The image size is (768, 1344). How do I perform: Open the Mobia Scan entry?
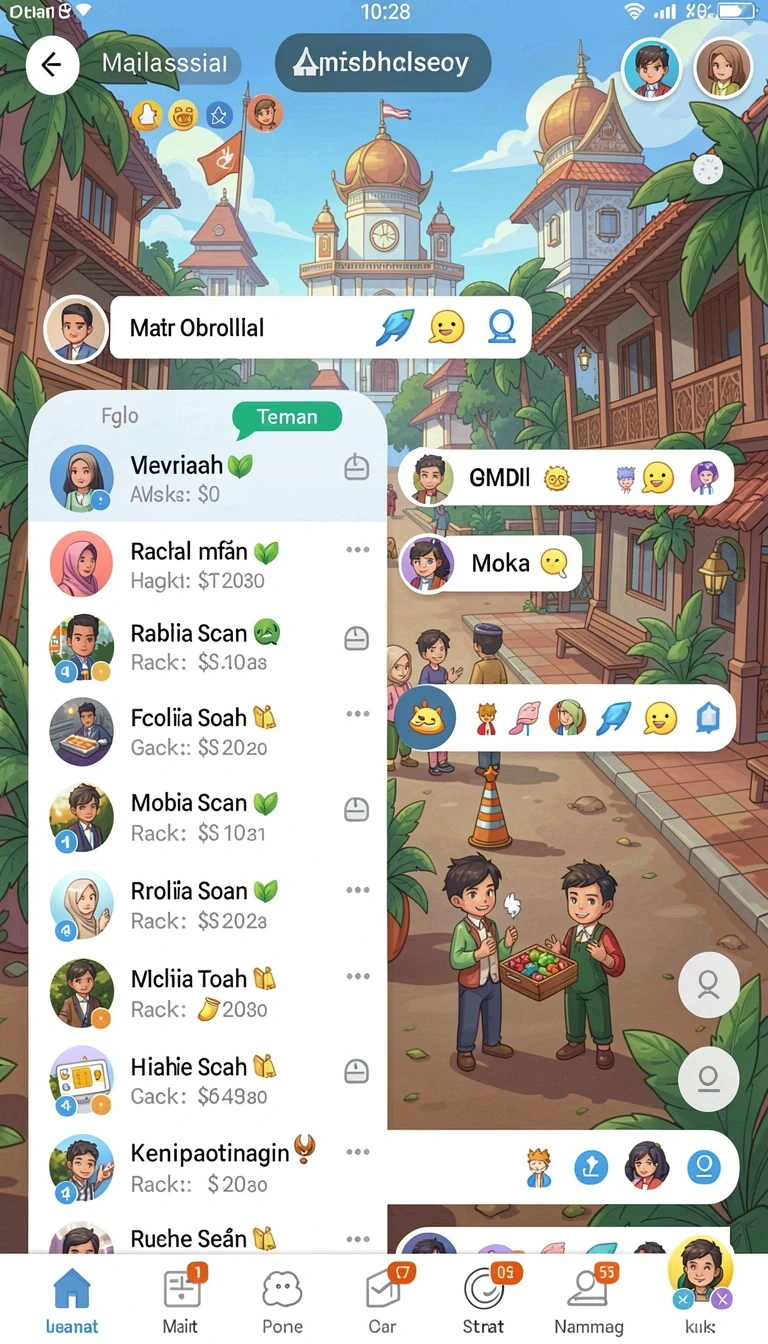(x=208, y=818)
